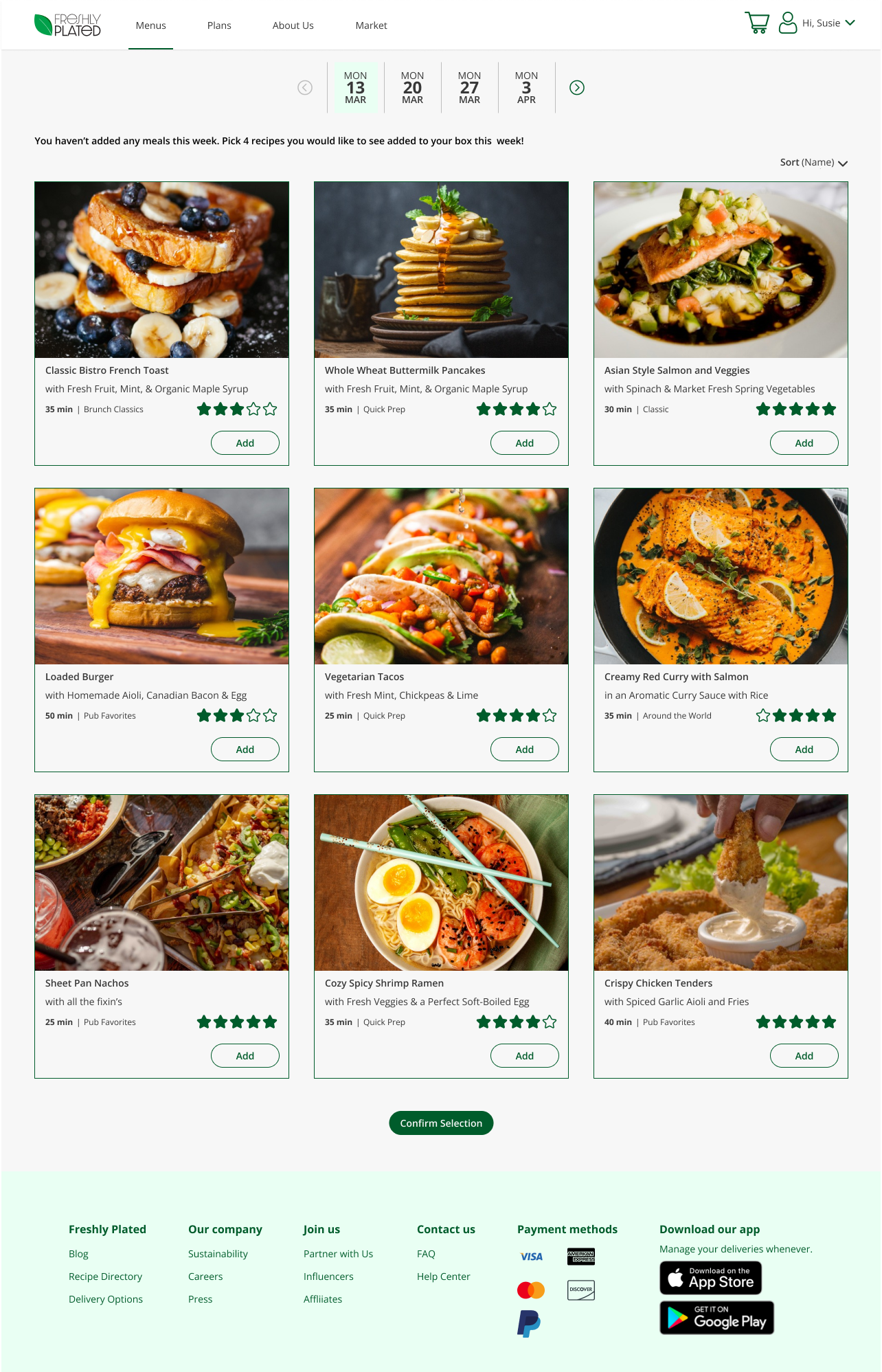This screenshot has width=882, height=1372.
Task: Select the Mon 20 Mar delivery week
Action: click(412, 87)
